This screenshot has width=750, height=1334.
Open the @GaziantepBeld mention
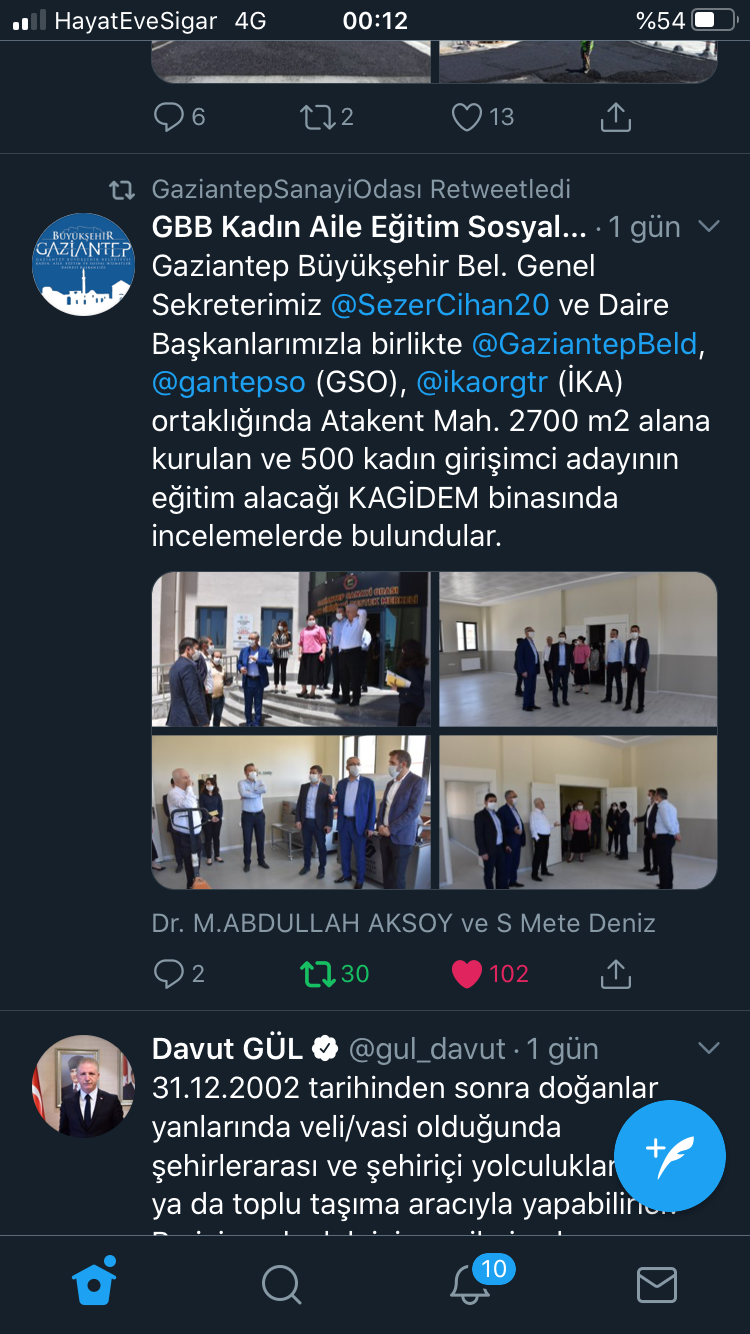pos(584,344)
